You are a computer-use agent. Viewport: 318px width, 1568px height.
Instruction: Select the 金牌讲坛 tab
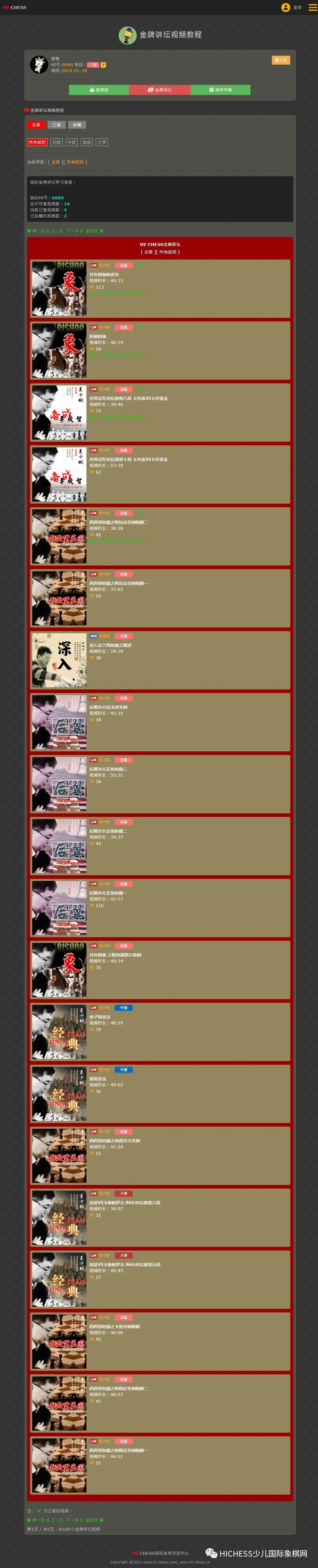tap(160, 90)
